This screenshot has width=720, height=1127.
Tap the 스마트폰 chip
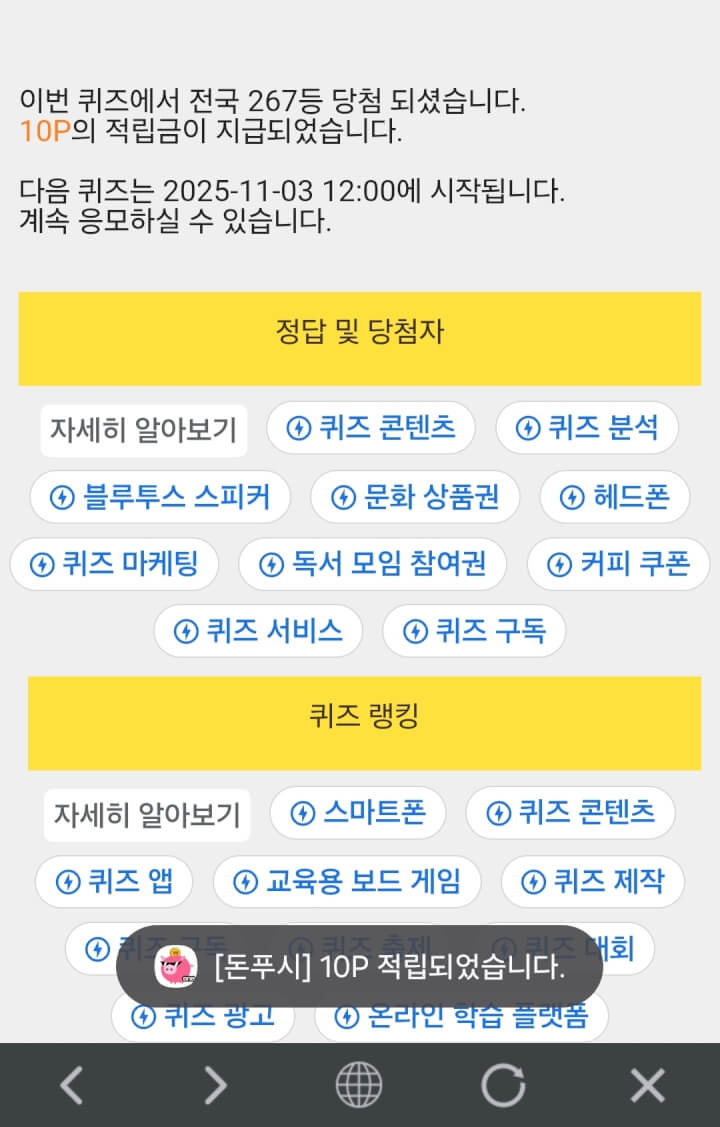(x=358, y=813)
